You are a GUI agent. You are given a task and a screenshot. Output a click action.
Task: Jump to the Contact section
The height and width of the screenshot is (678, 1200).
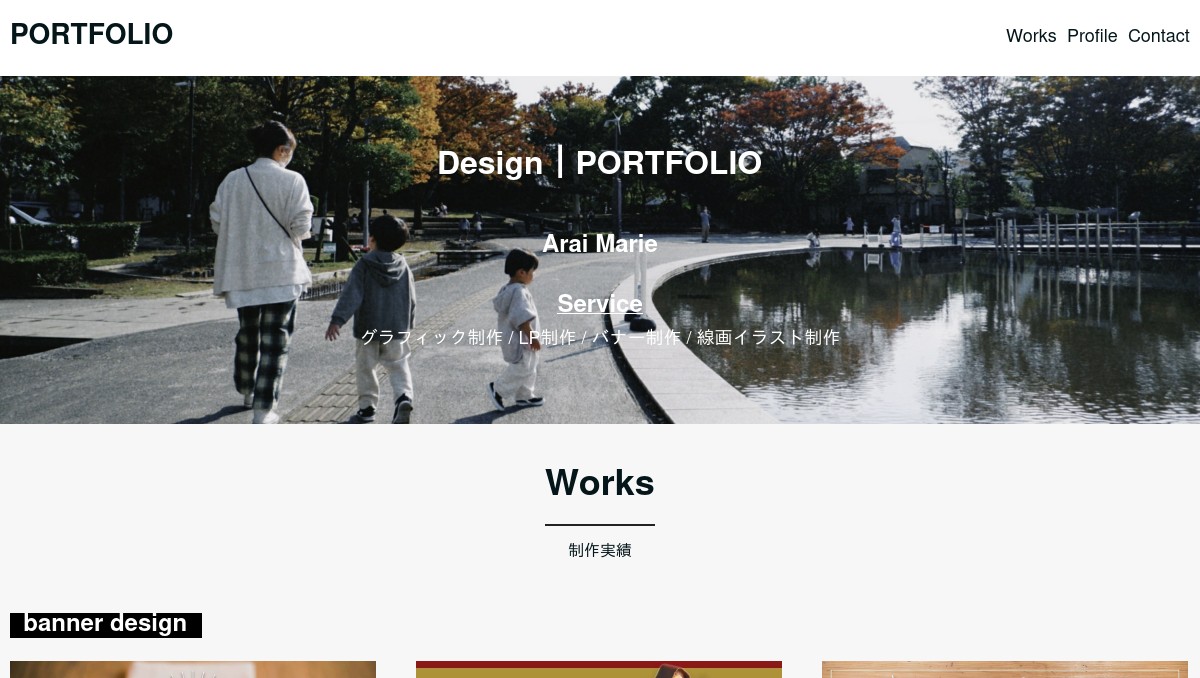click(x=1158, y=36)
